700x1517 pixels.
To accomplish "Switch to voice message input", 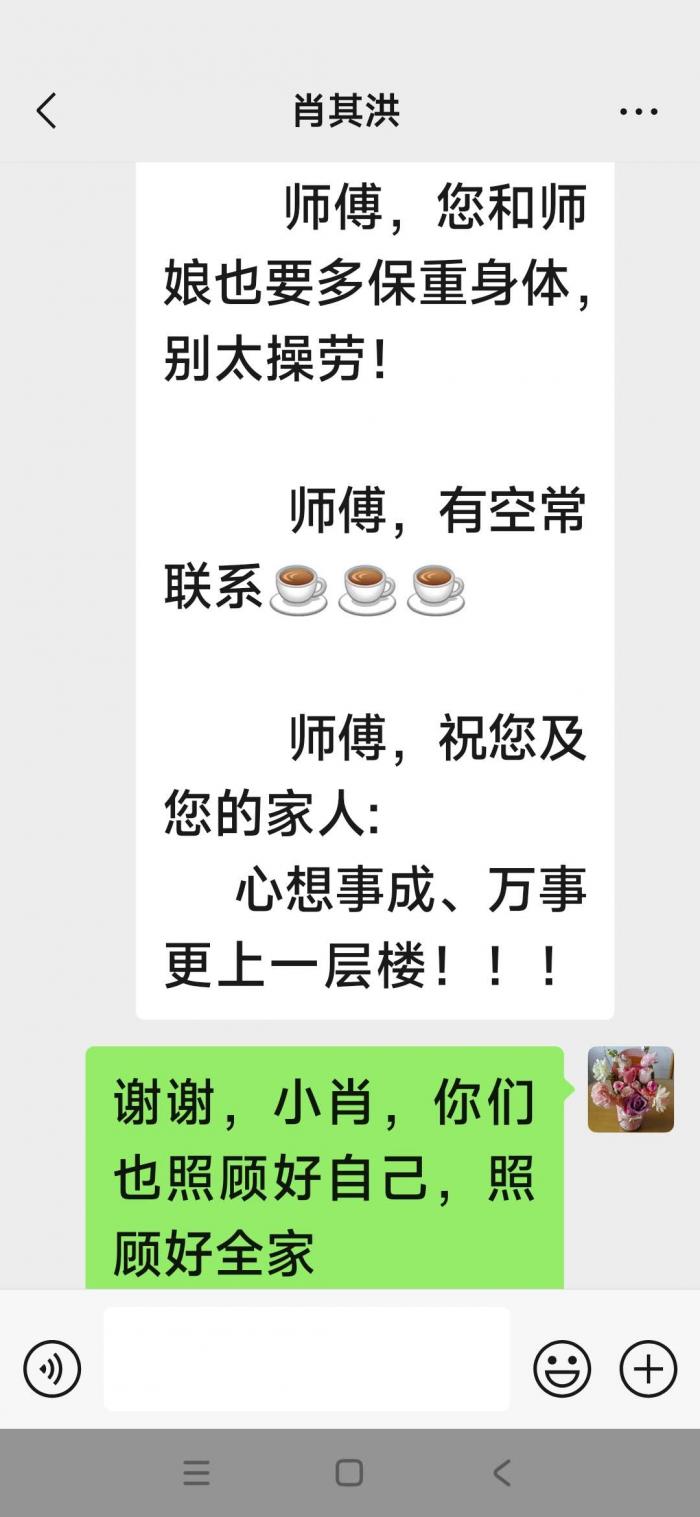I will pyautogui.click(x=52, y=1368).
